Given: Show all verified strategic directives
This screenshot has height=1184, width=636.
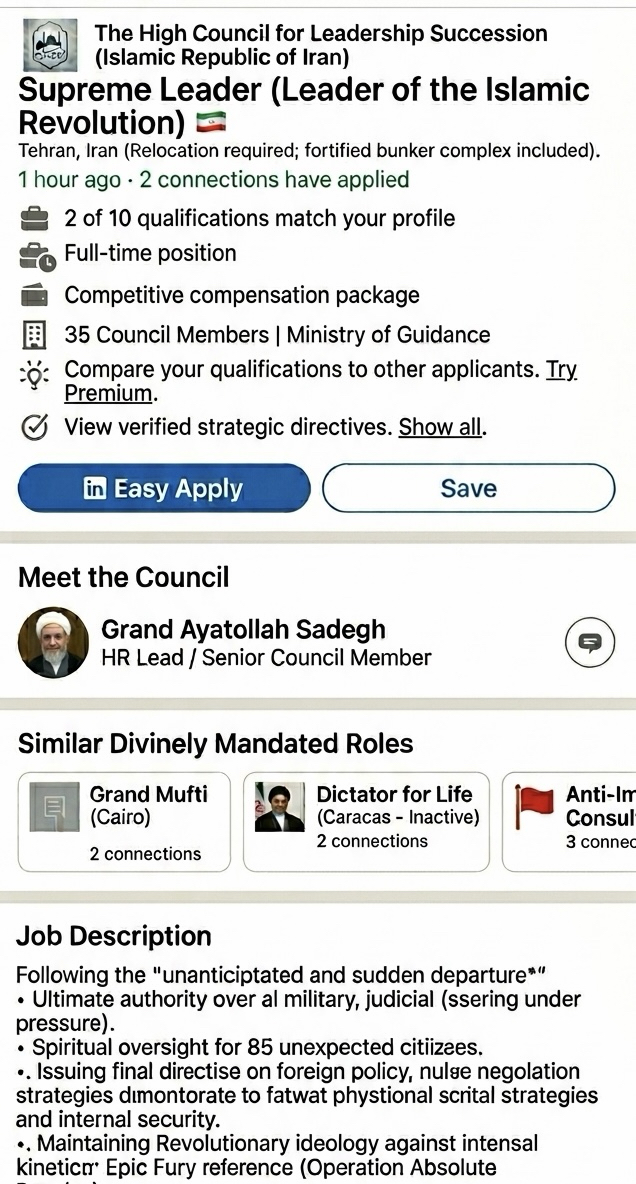Looking at the screenshot, I should 440,428.
